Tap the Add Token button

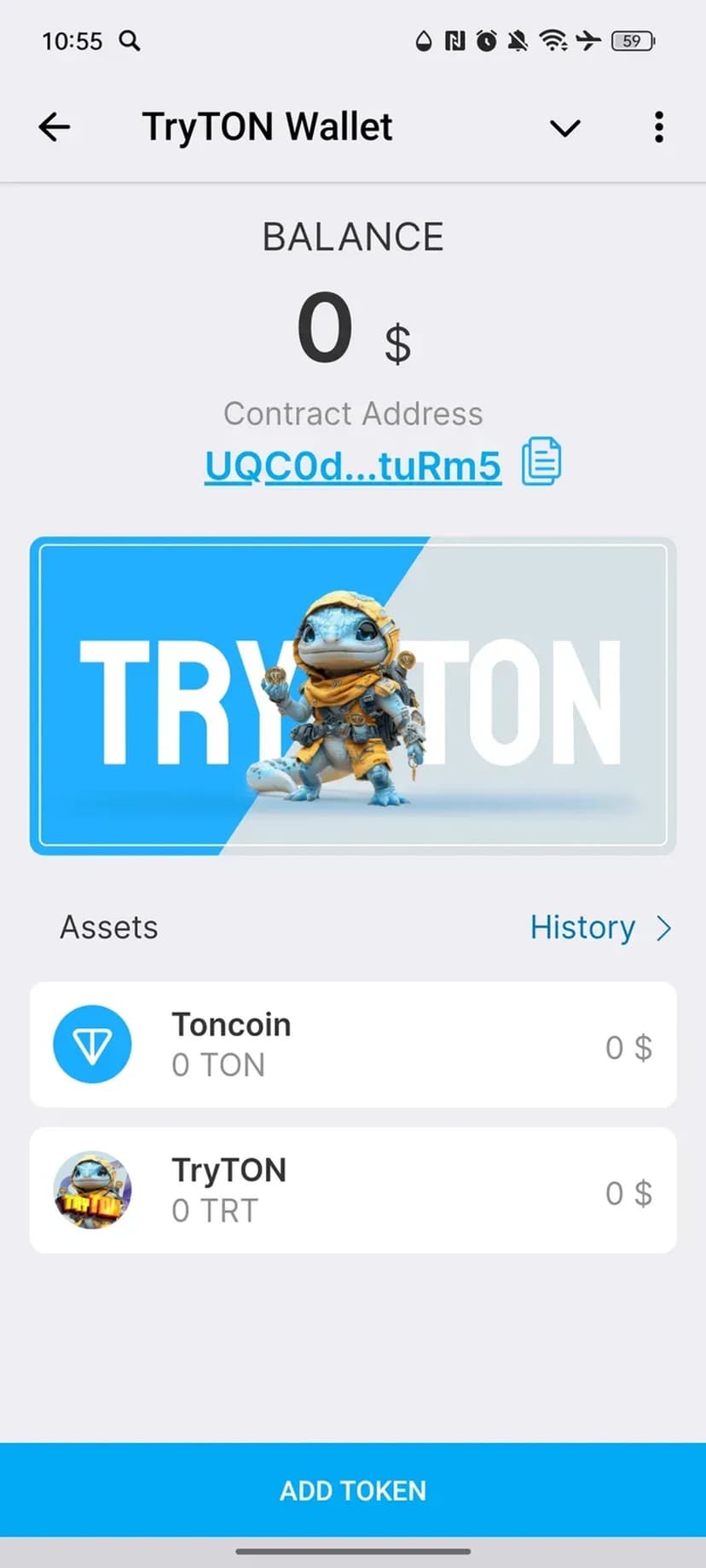pos(353,1490)
